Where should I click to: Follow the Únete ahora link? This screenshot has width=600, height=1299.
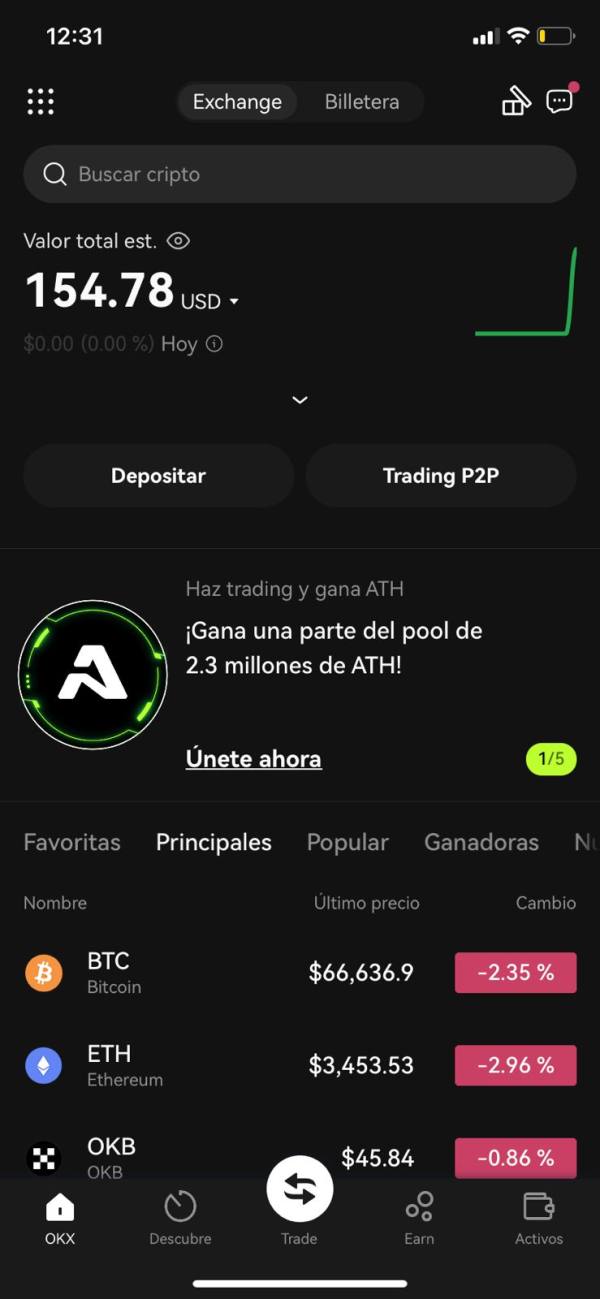[254, 759]
